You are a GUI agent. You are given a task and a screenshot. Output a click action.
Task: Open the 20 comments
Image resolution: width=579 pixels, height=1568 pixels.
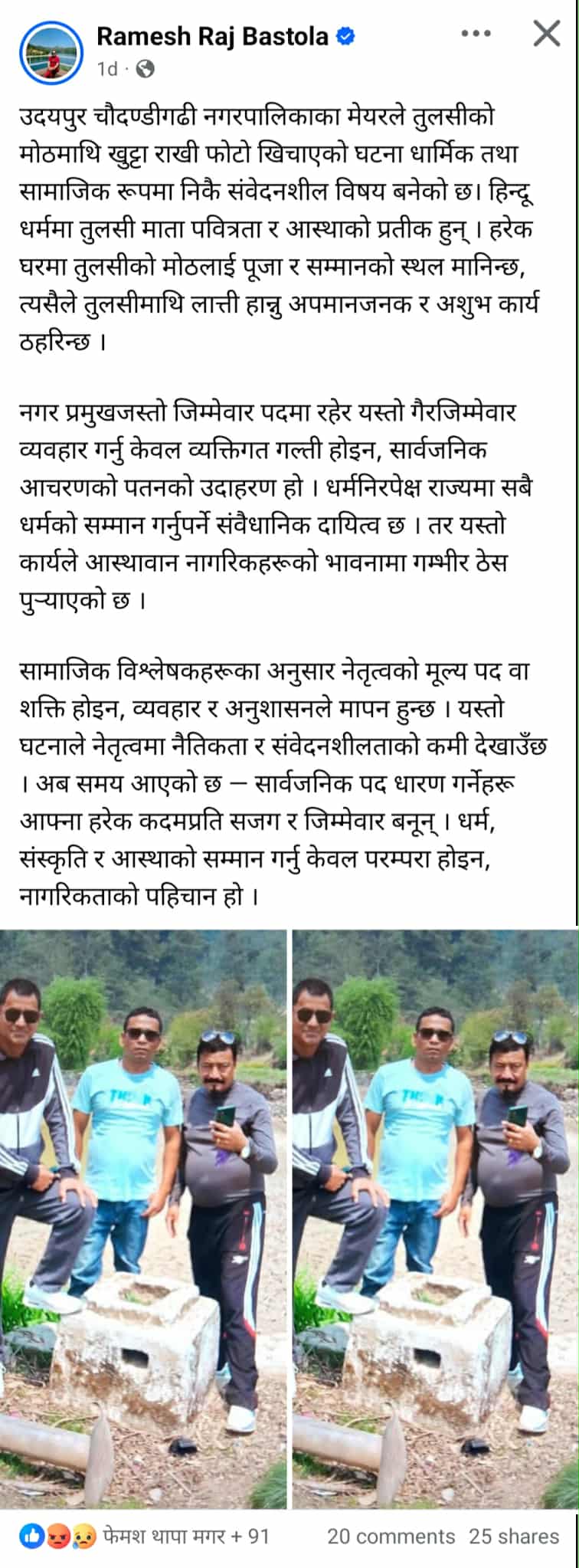[391, 1536]
